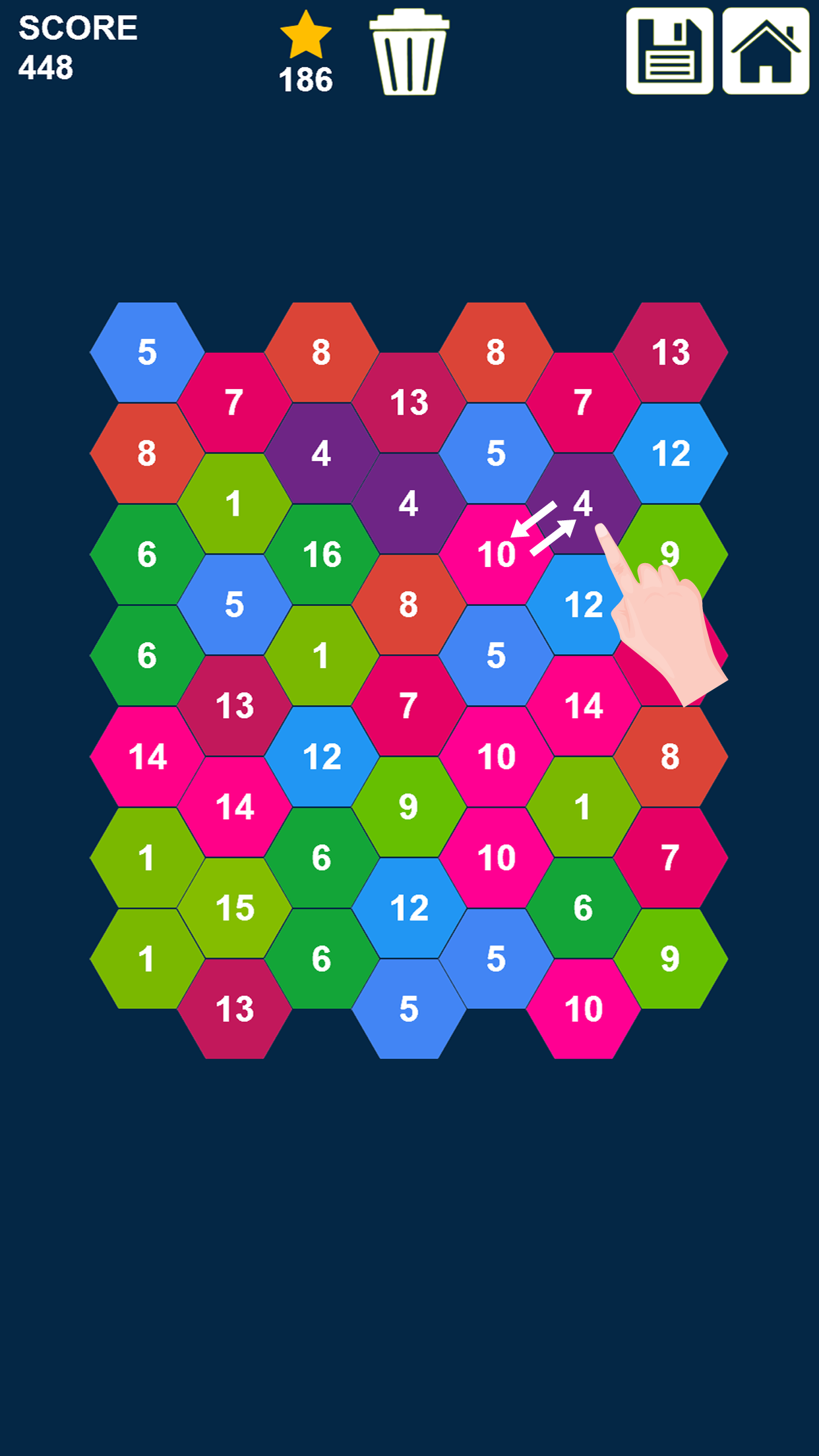This screenshot has width=819, height=1456.
Task: Select the green hexagon numbered 16
Action: [x=322, y=554]
